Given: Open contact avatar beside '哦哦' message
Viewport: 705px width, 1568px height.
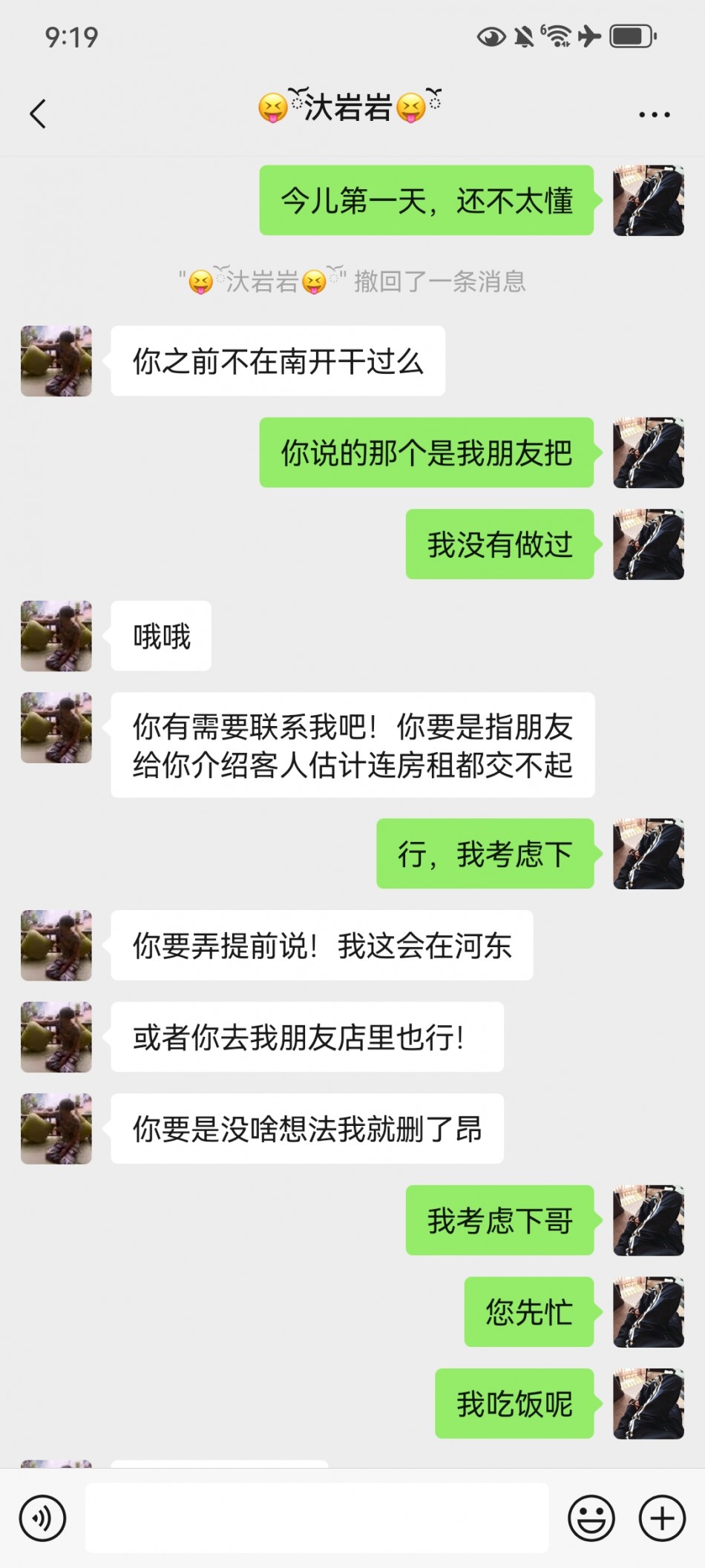Looking at the screenshot, I should point(56,636).
